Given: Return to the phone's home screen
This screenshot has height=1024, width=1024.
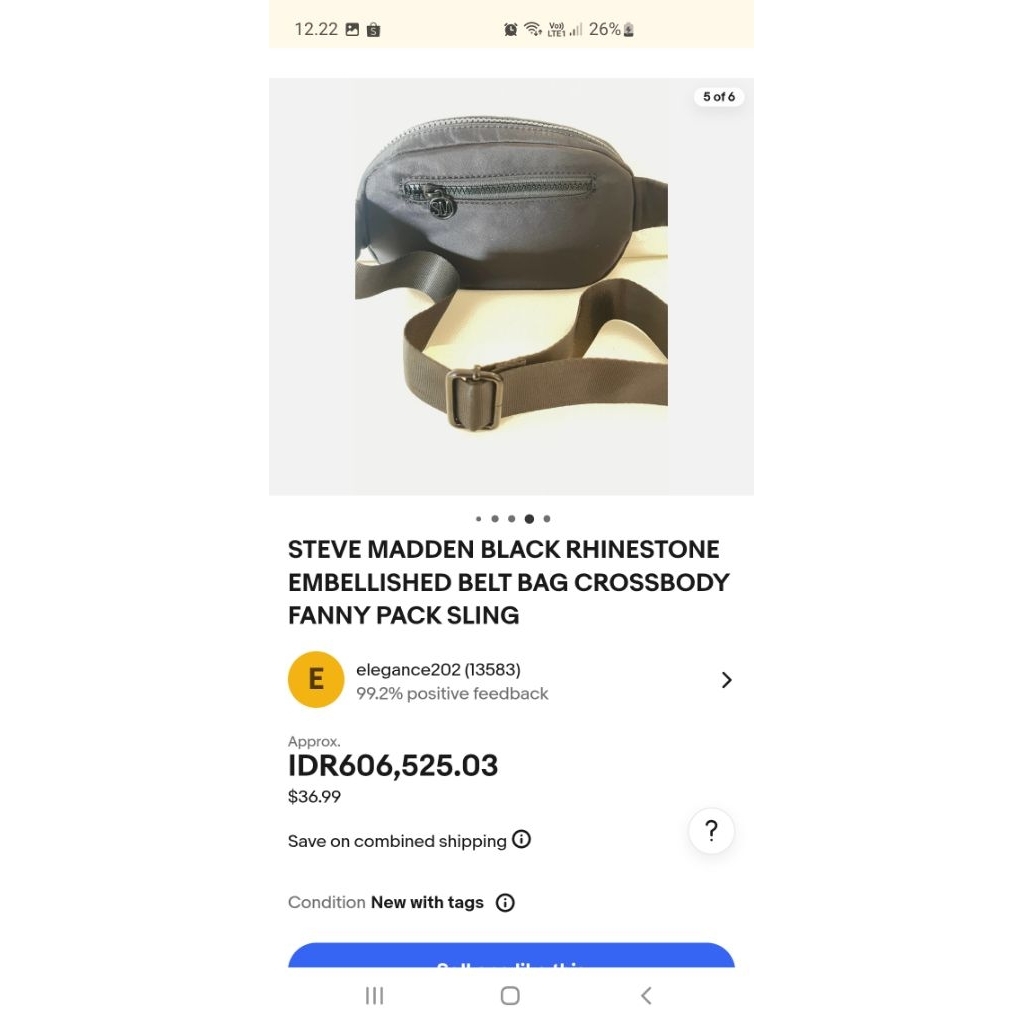Looking at the screenshot, I should (510, 995).
